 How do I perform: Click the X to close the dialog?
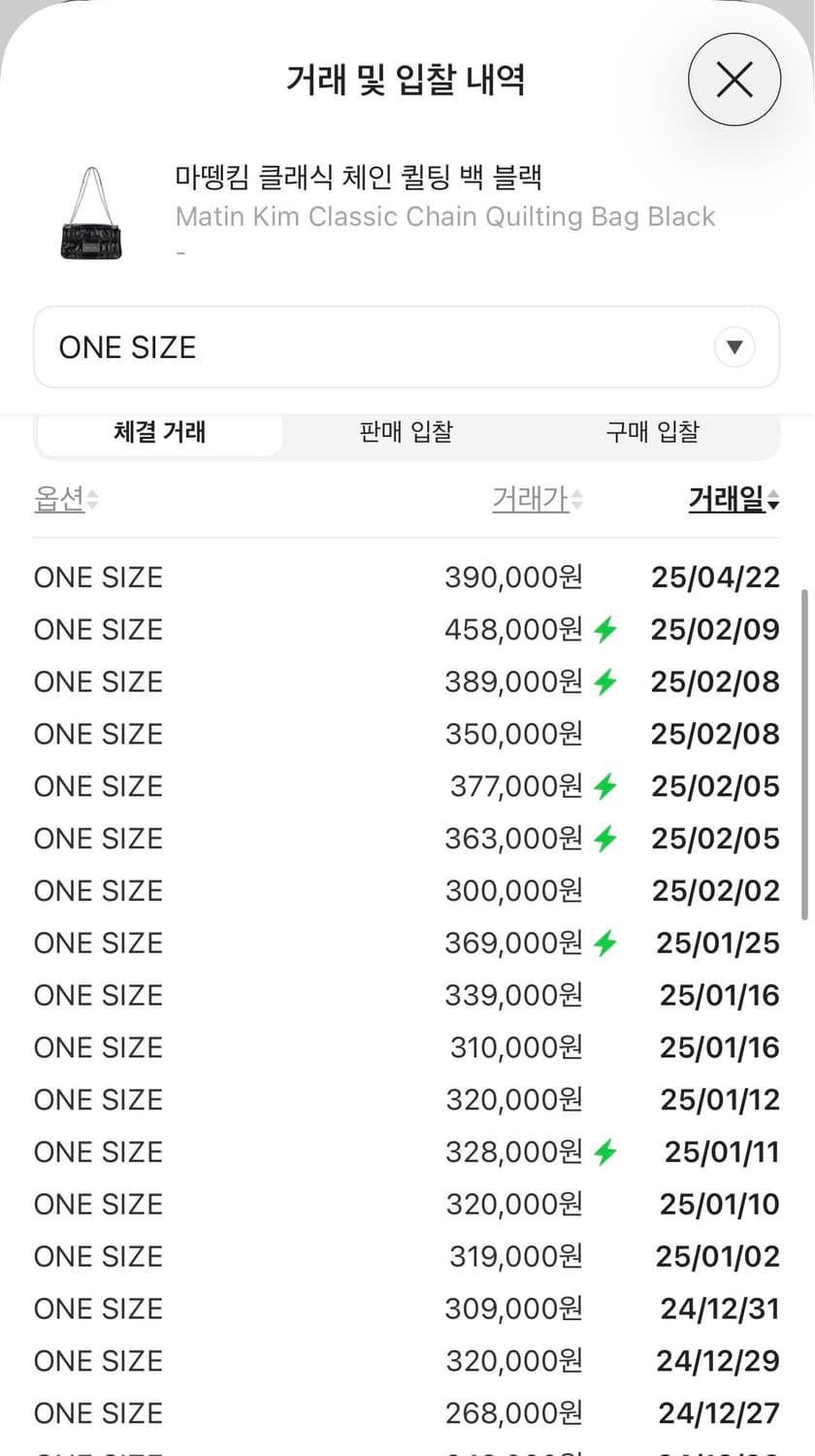734,80
